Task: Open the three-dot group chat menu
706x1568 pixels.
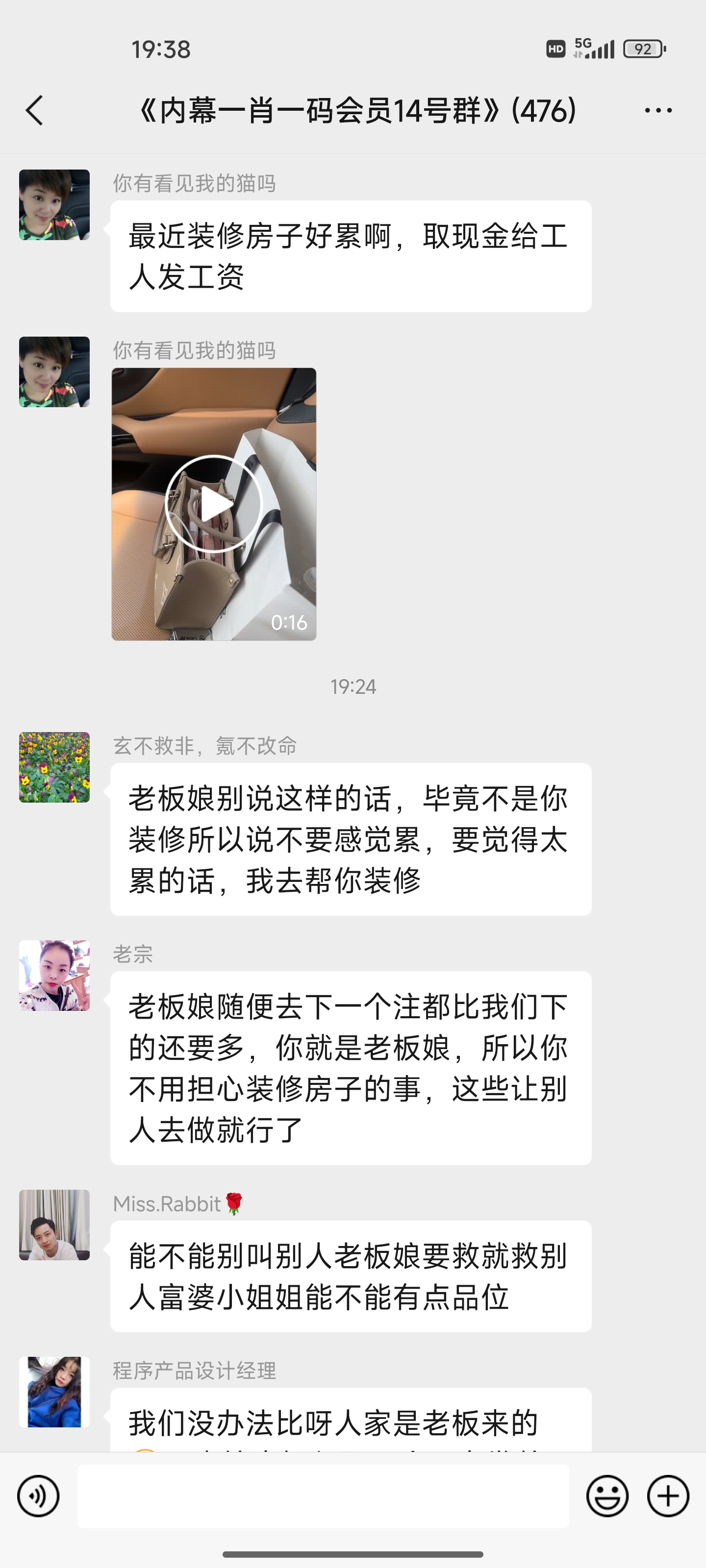Action: click(x=658, y=111)
